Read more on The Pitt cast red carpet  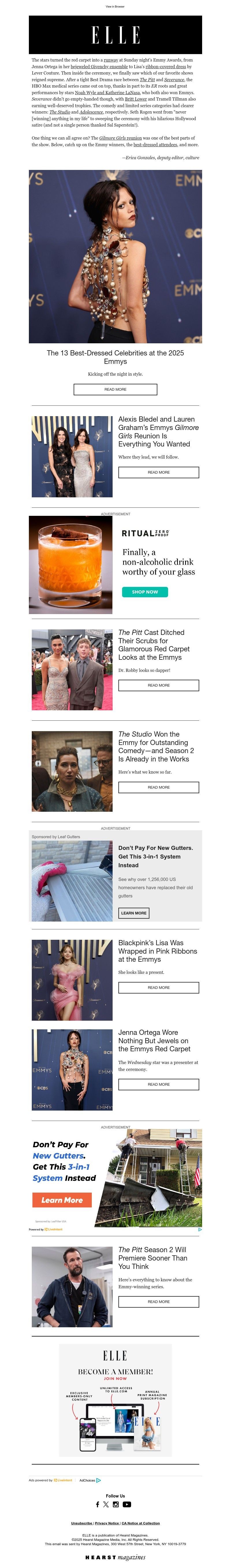[158, 685]
